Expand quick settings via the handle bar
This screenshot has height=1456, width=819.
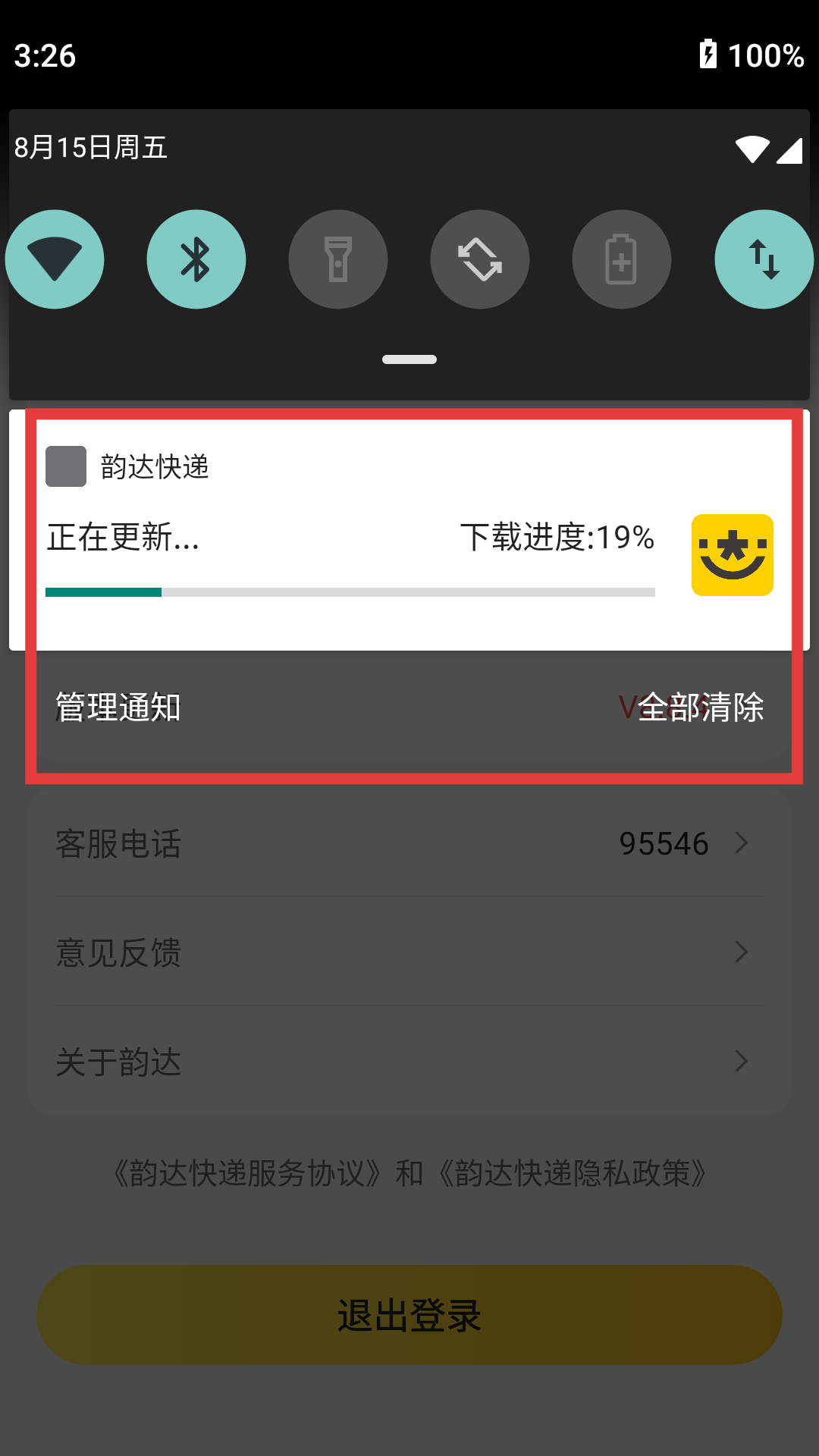[x=409, y=359]
